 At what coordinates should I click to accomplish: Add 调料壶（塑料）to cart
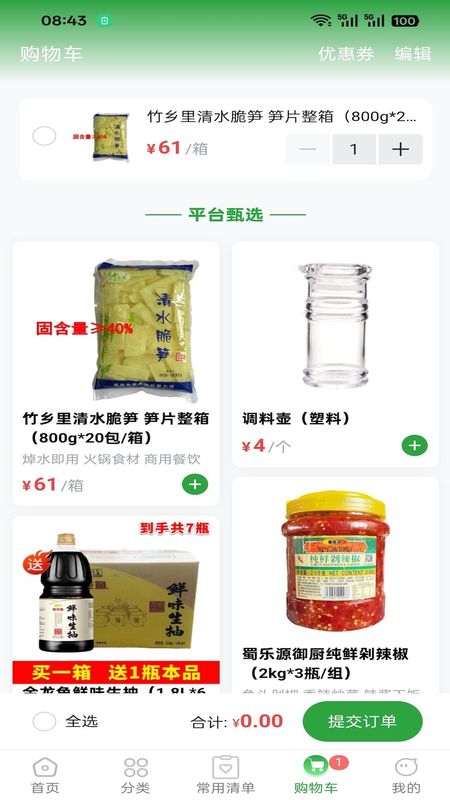414,445
